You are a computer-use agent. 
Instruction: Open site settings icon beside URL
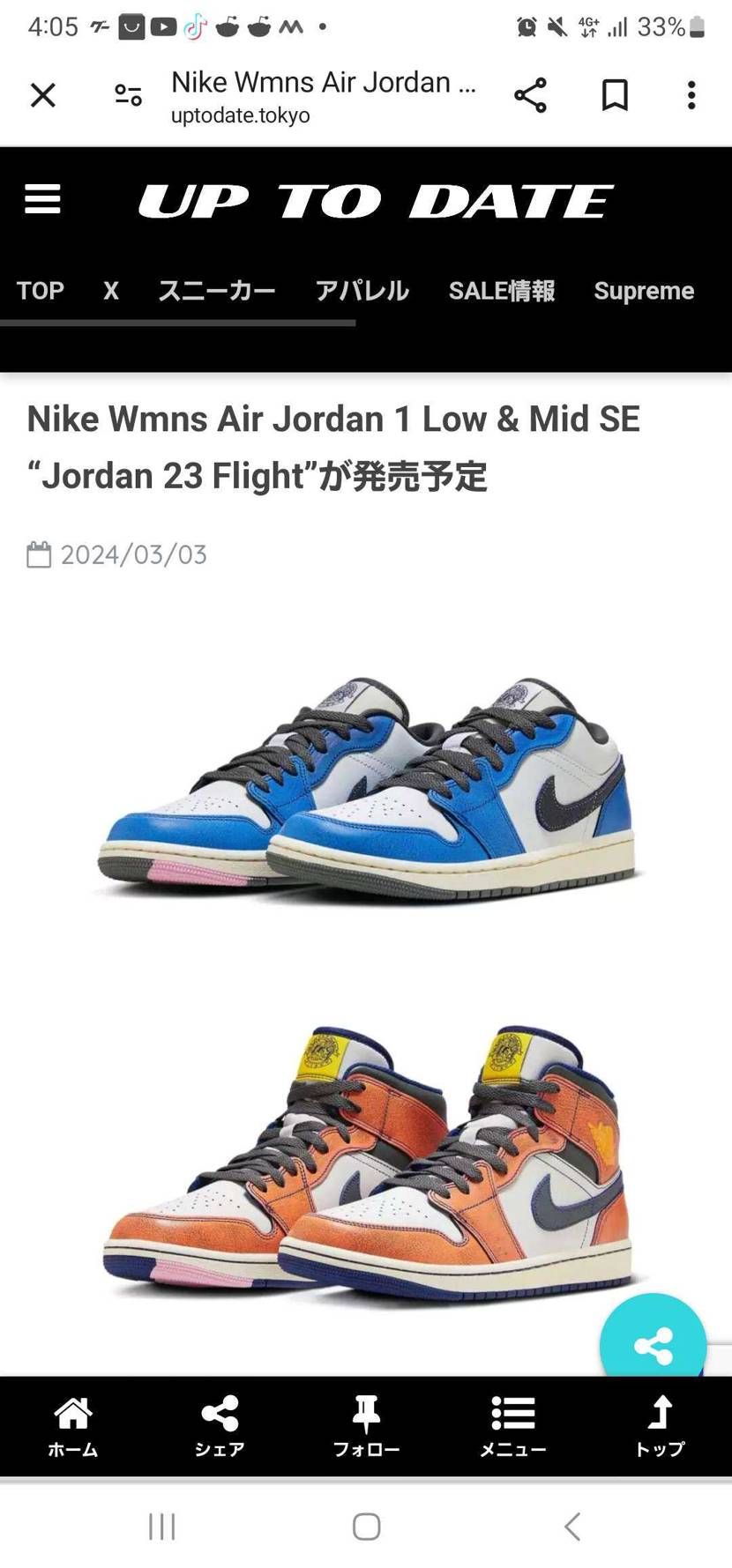point(128,95)
